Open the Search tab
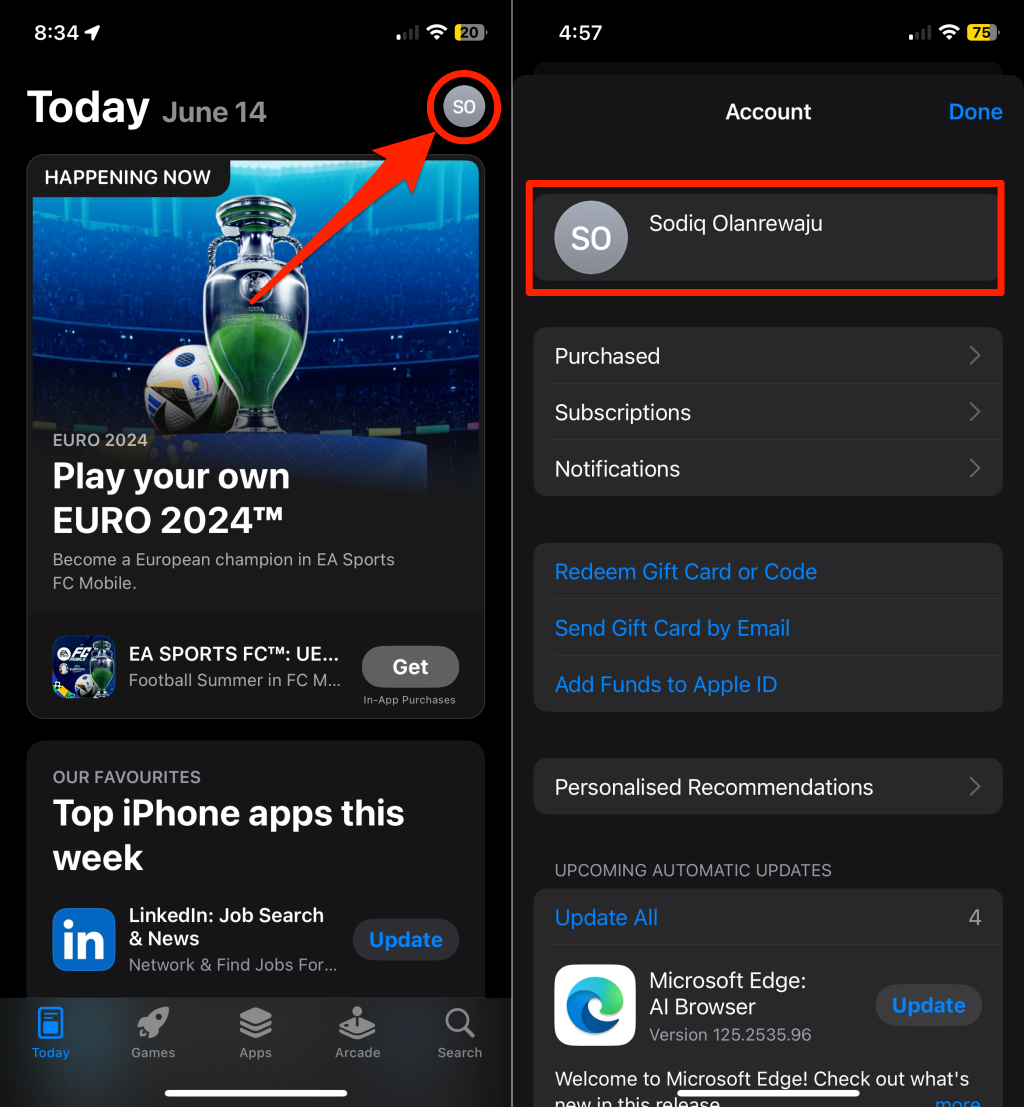Viewport: 1024px width, 1107px height. (459, 1033)
